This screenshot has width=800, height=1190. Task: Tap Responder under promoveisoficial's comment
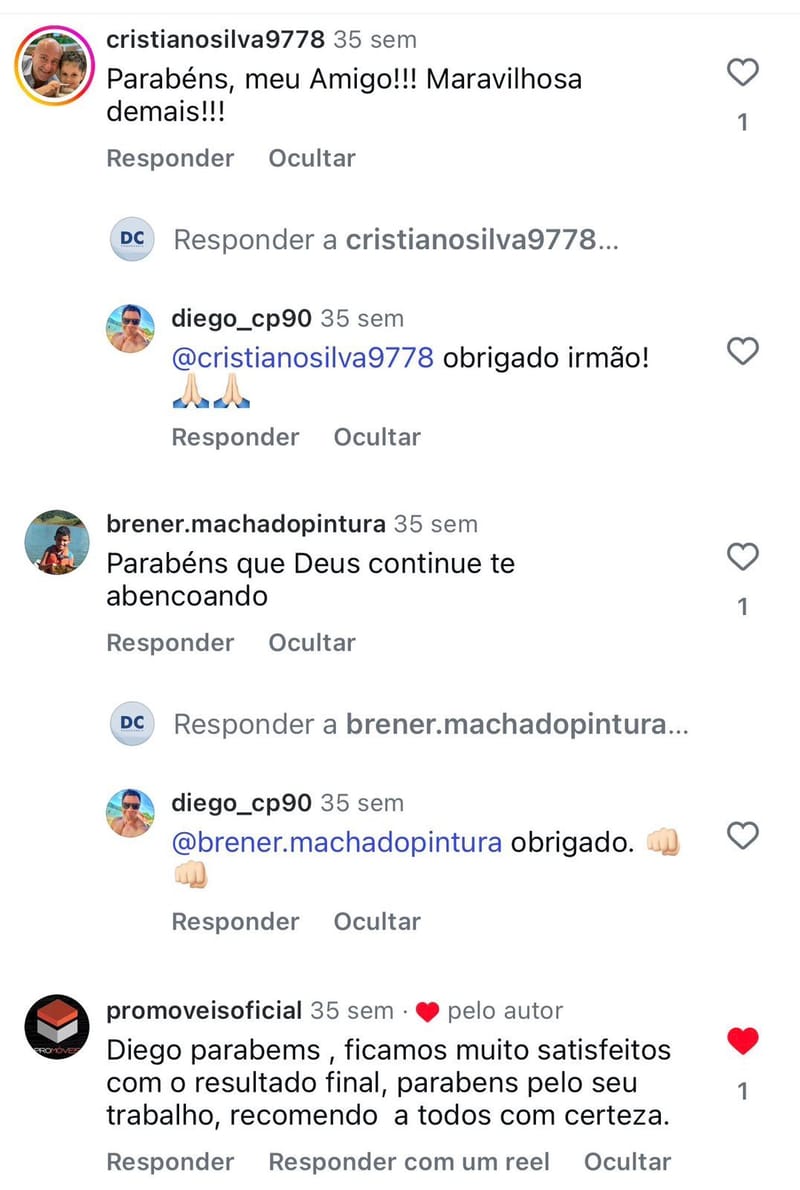[170, 1162]
